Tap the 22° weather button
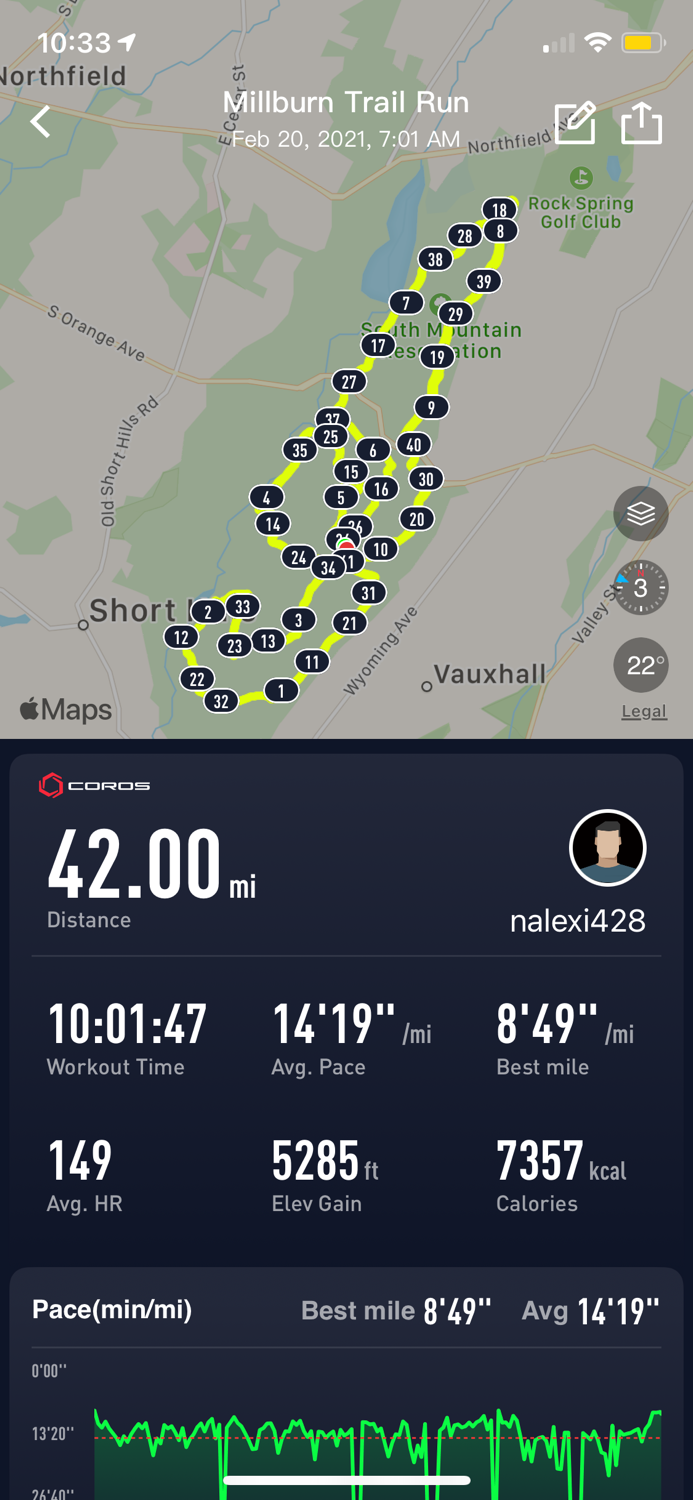The width and height of the screenshot is (693, 1500). coord(641,665)
